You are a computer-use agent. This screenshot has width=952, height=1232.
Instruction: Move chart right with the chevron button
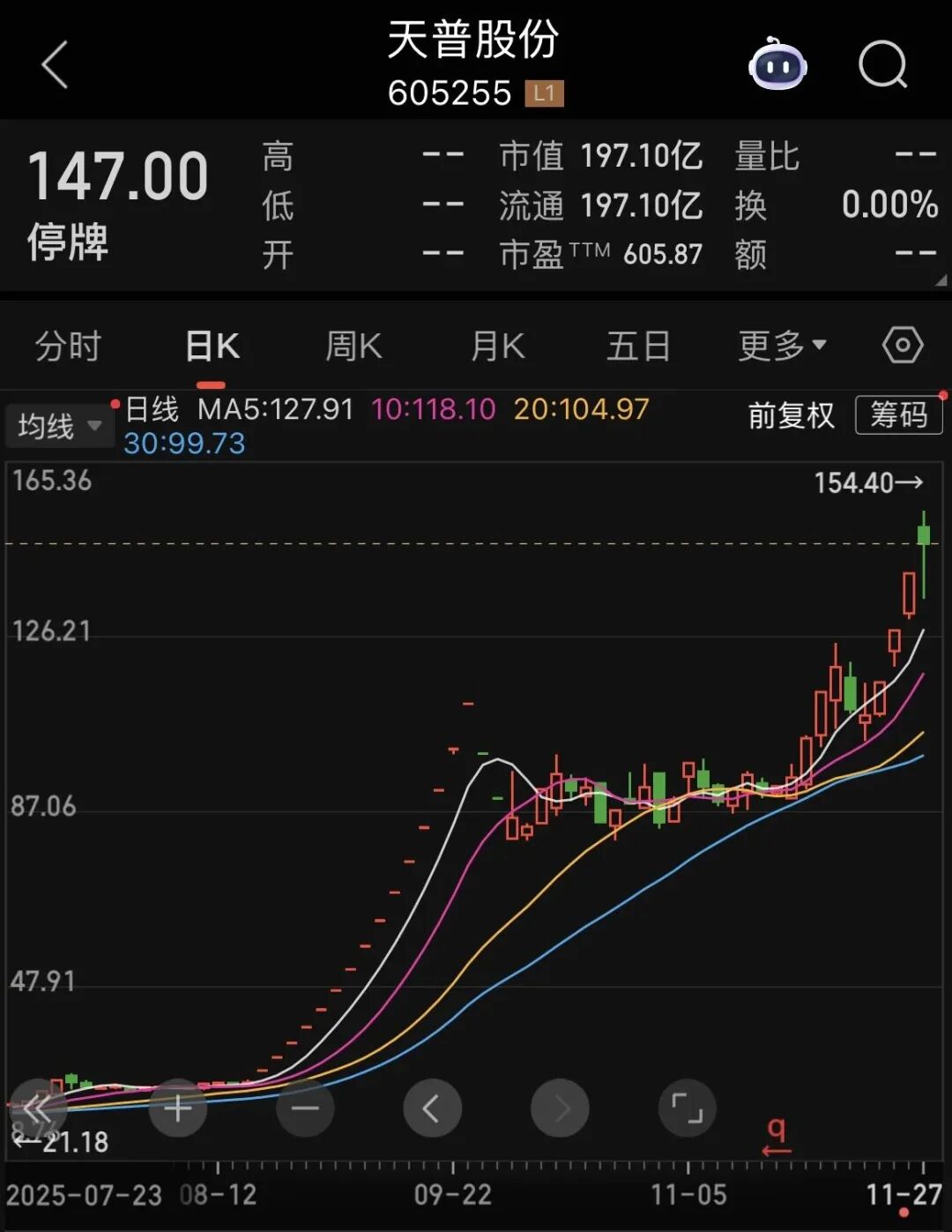(x=560, y=1109)
